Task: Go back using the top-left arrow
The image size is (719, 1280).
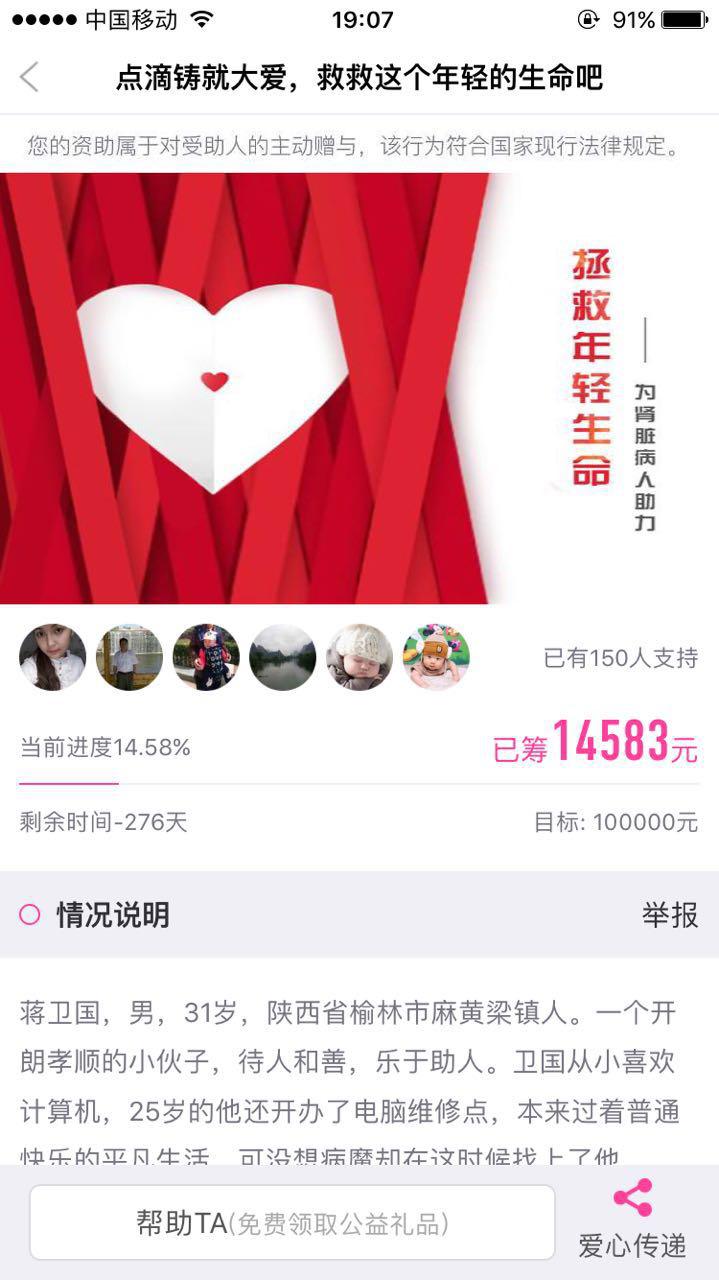Action: tap(30, 77)
